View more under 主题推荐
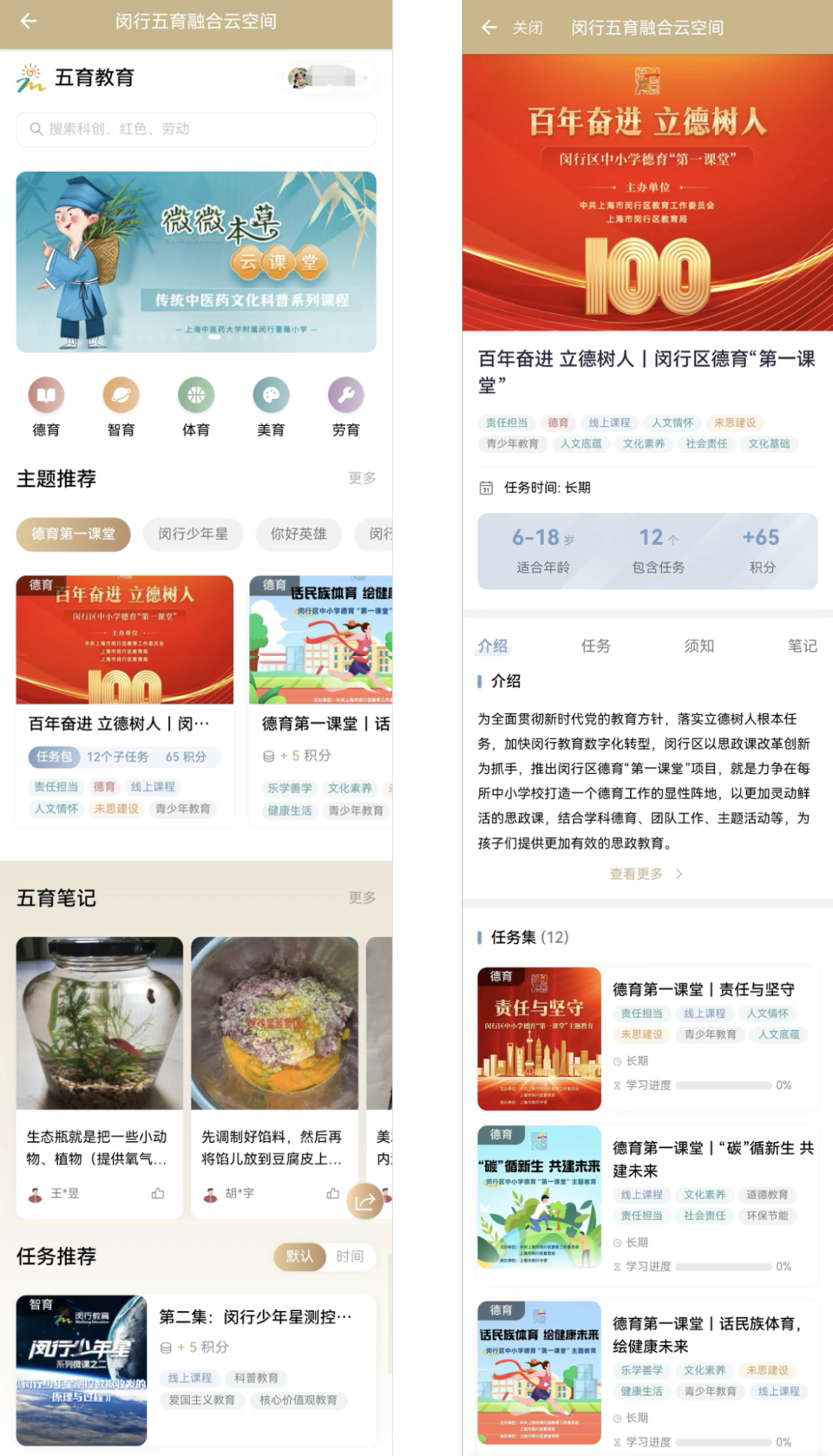 click(362, 478)
